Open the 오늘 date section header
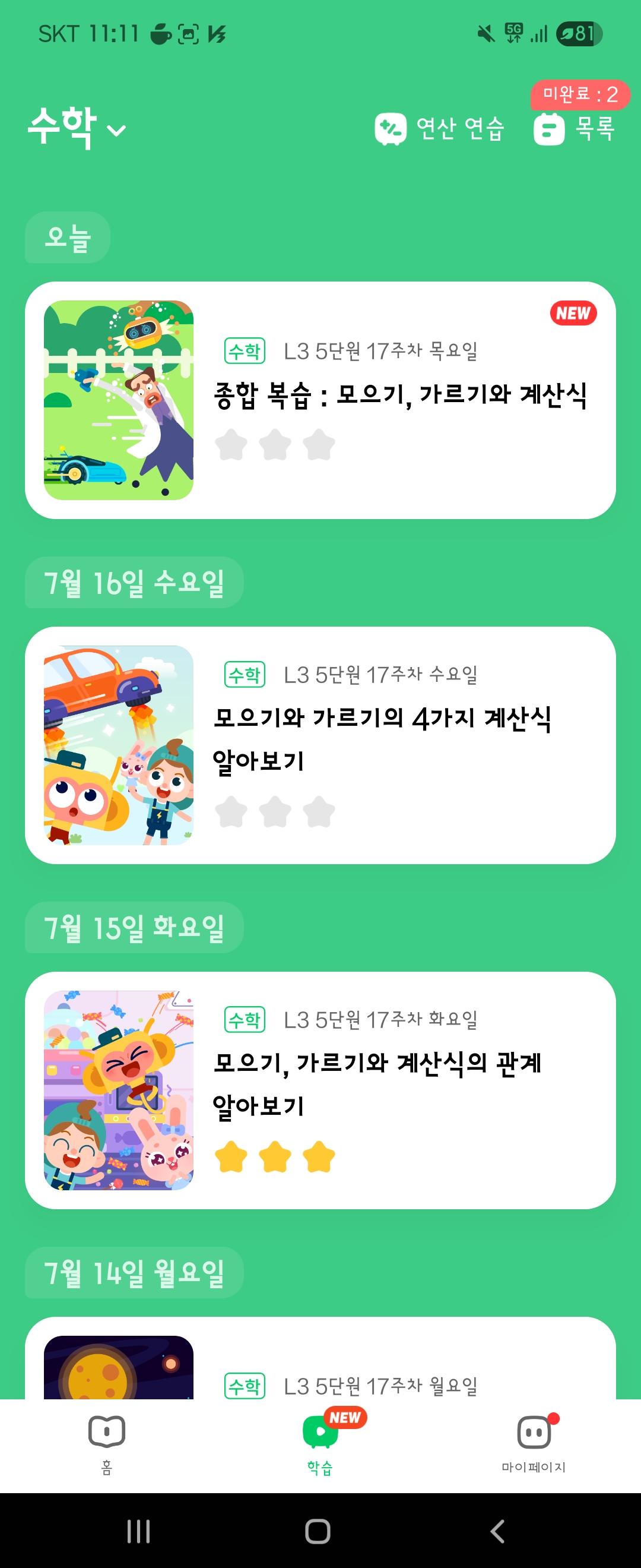Viewport: 641px width, 1568px height. pos(67,237)
